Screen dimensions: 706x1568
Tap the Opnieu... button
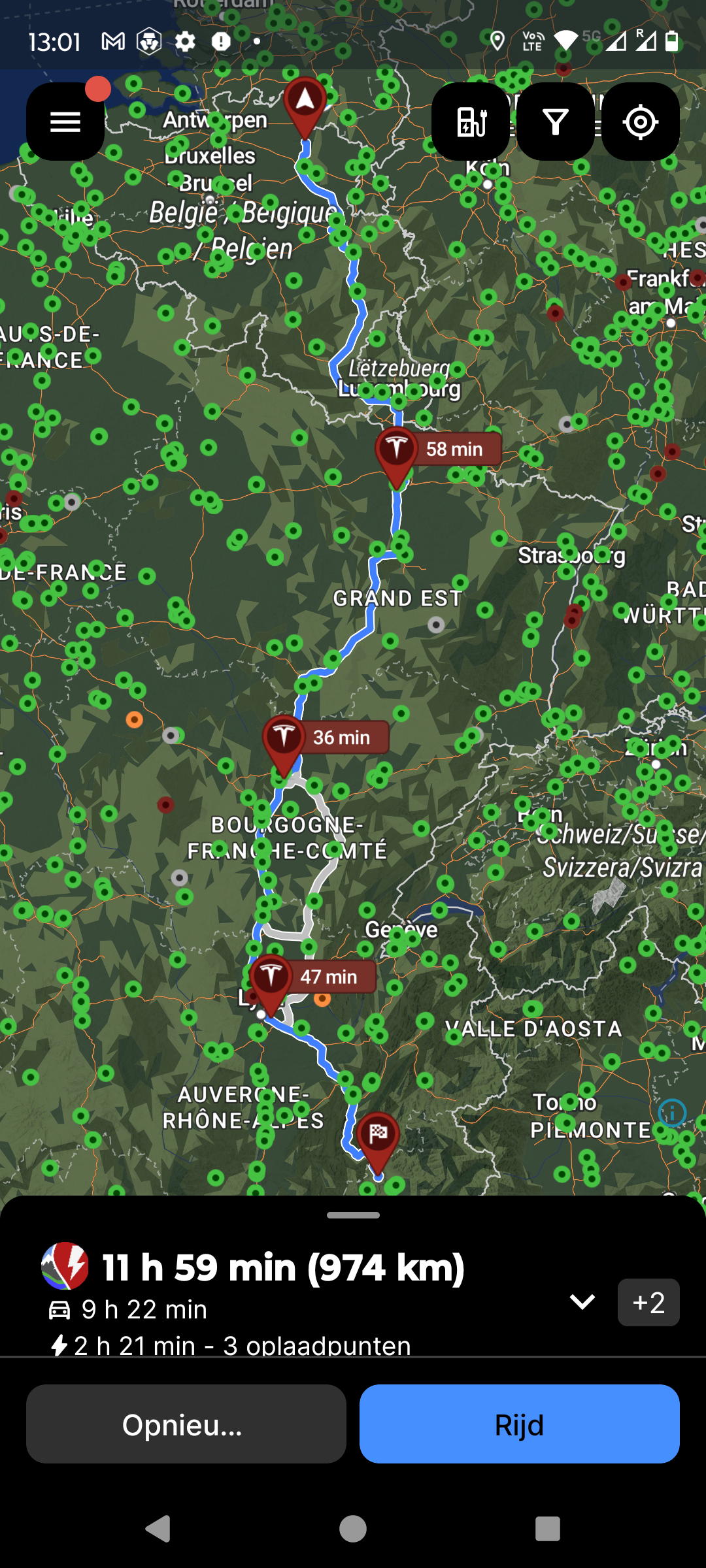click(186, 1424)
